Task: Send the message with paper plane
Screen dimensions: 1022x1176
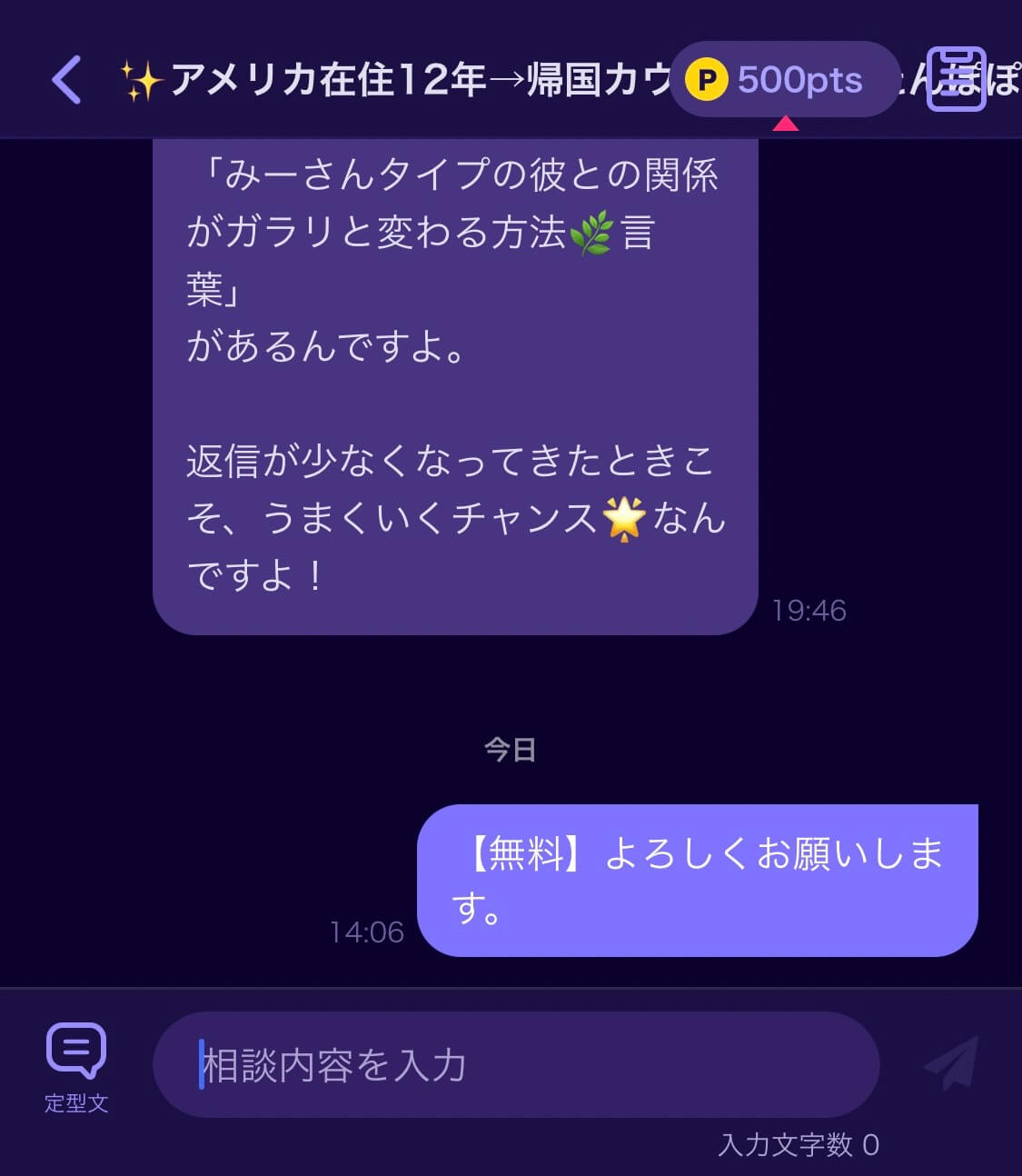Action: pos(951,1064)
